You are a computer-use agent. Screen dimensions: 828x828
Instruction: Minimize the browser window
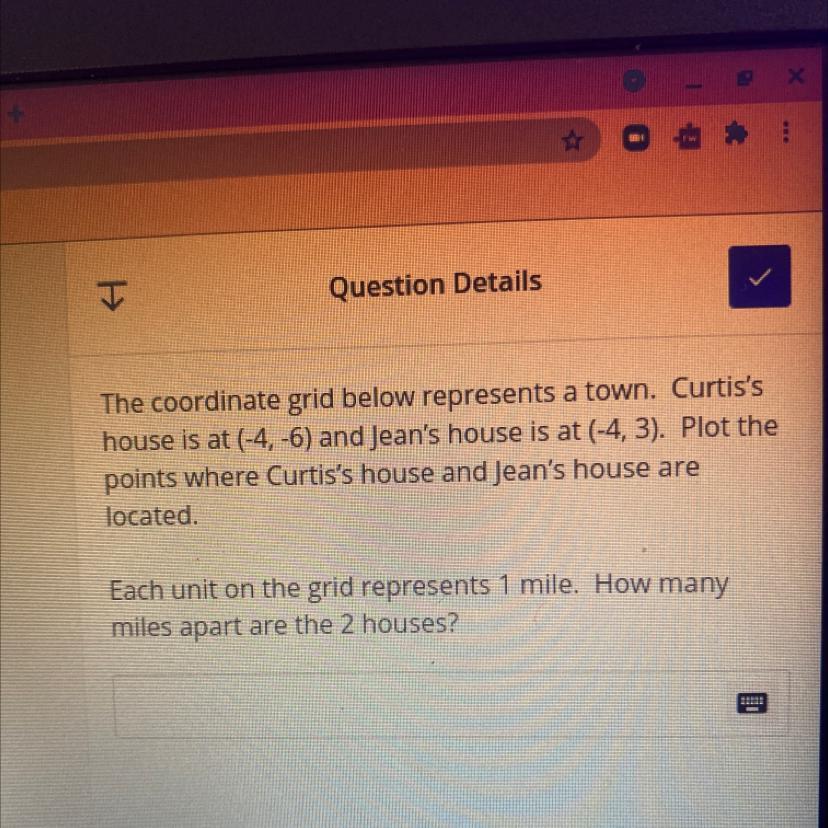click(694, 85)
